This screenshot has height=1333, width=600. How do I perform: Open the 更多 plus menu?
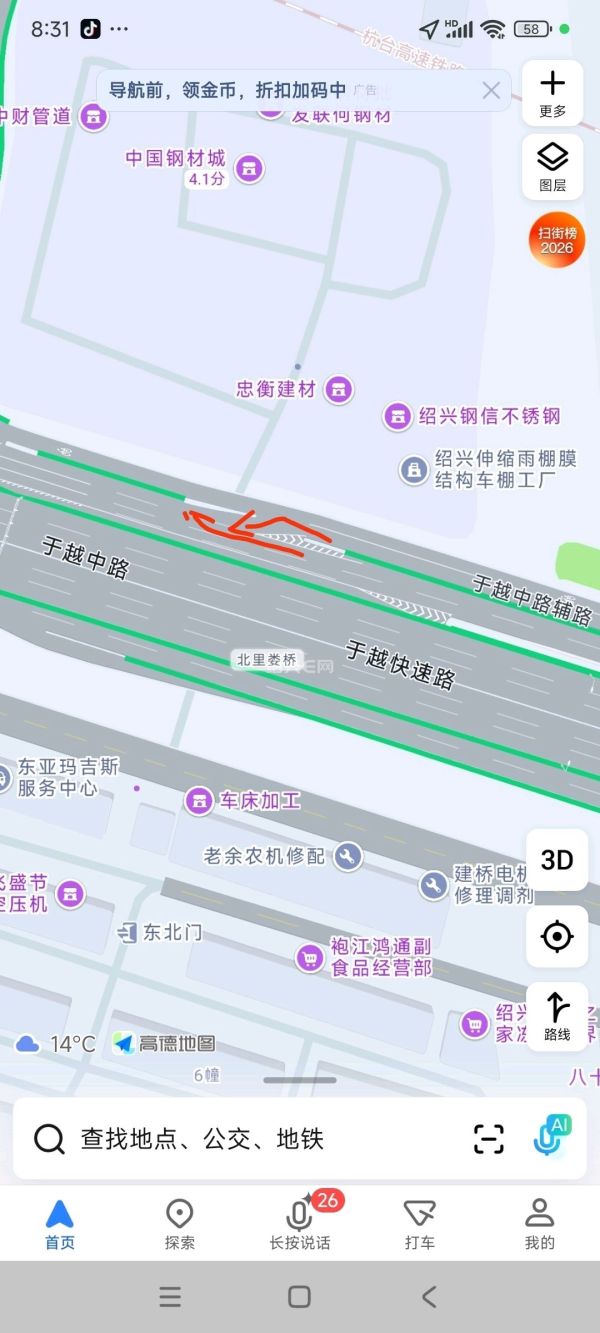point(552,92)
